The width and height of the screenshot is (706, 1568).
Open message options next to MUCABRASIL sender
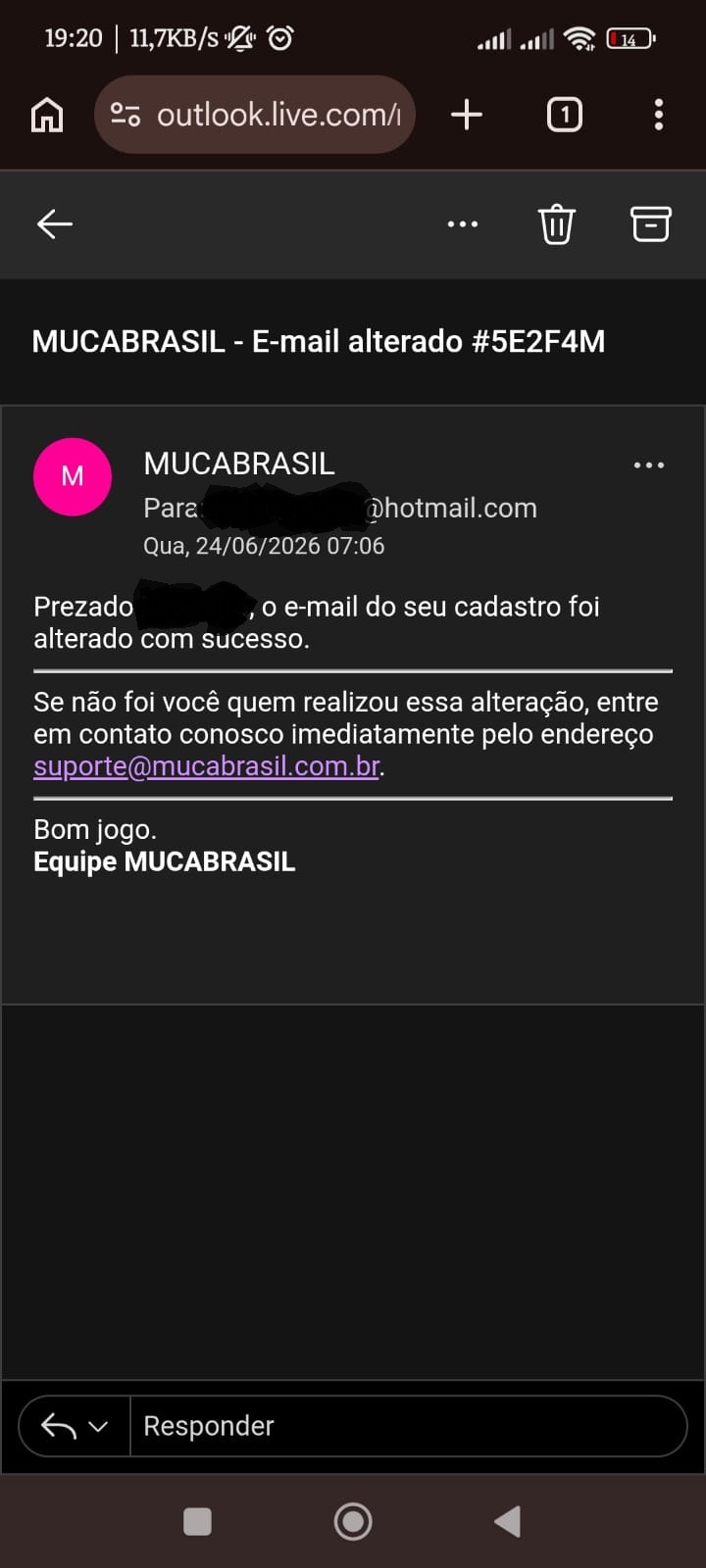coord(648,465)
